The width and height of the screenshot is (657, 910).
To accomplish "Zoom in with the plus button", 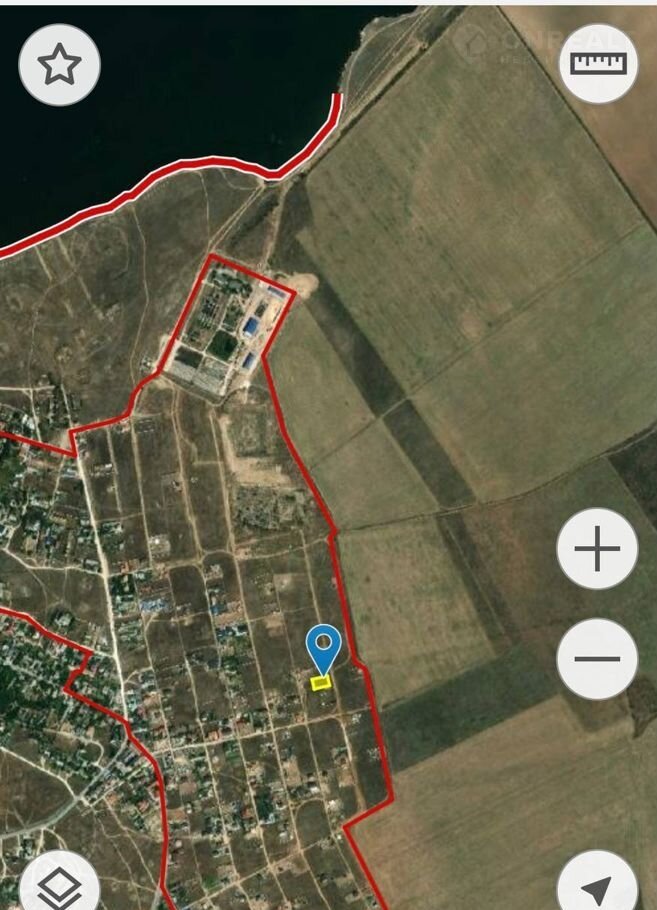I will pos(597,549).
